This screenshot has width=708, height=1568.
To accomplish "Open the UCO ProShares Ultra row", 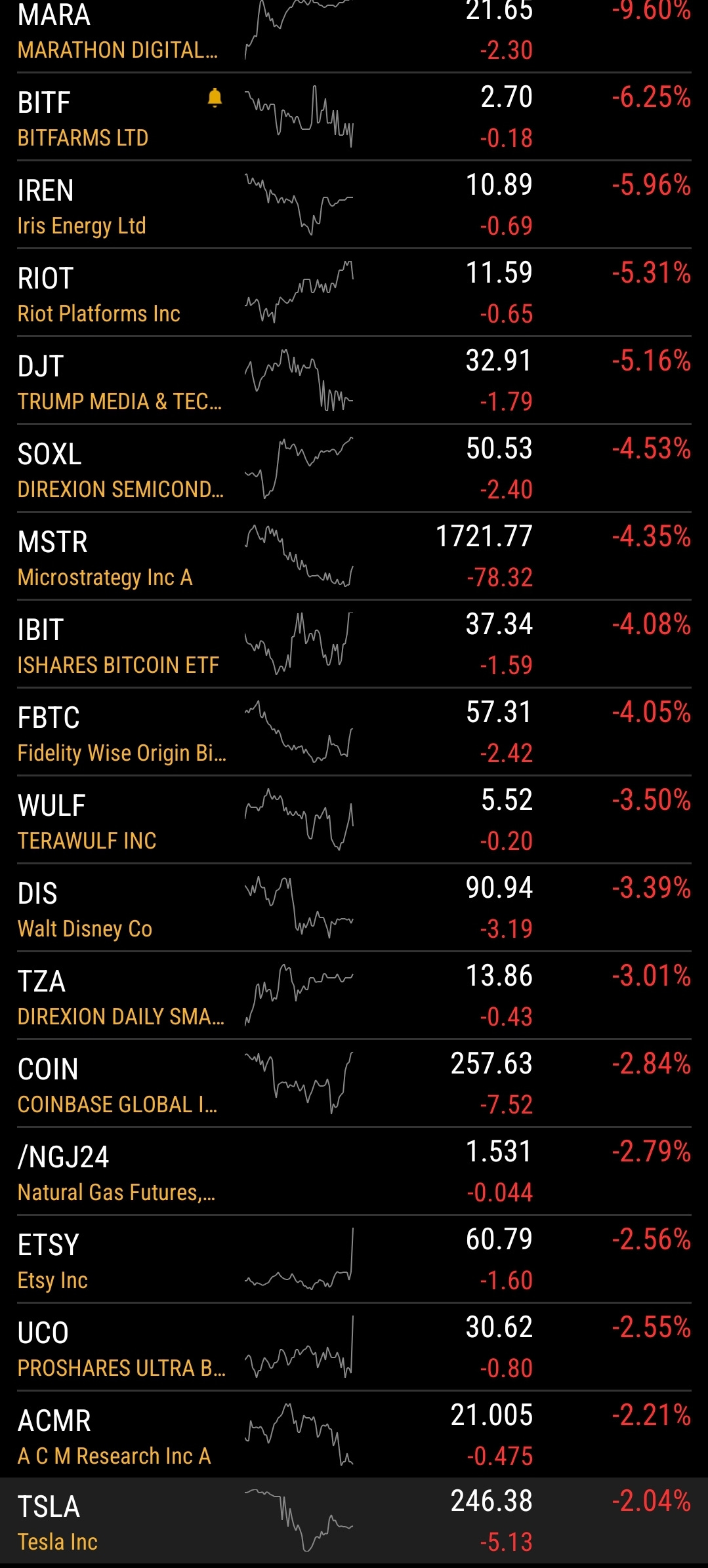I will coord(354,1346).
